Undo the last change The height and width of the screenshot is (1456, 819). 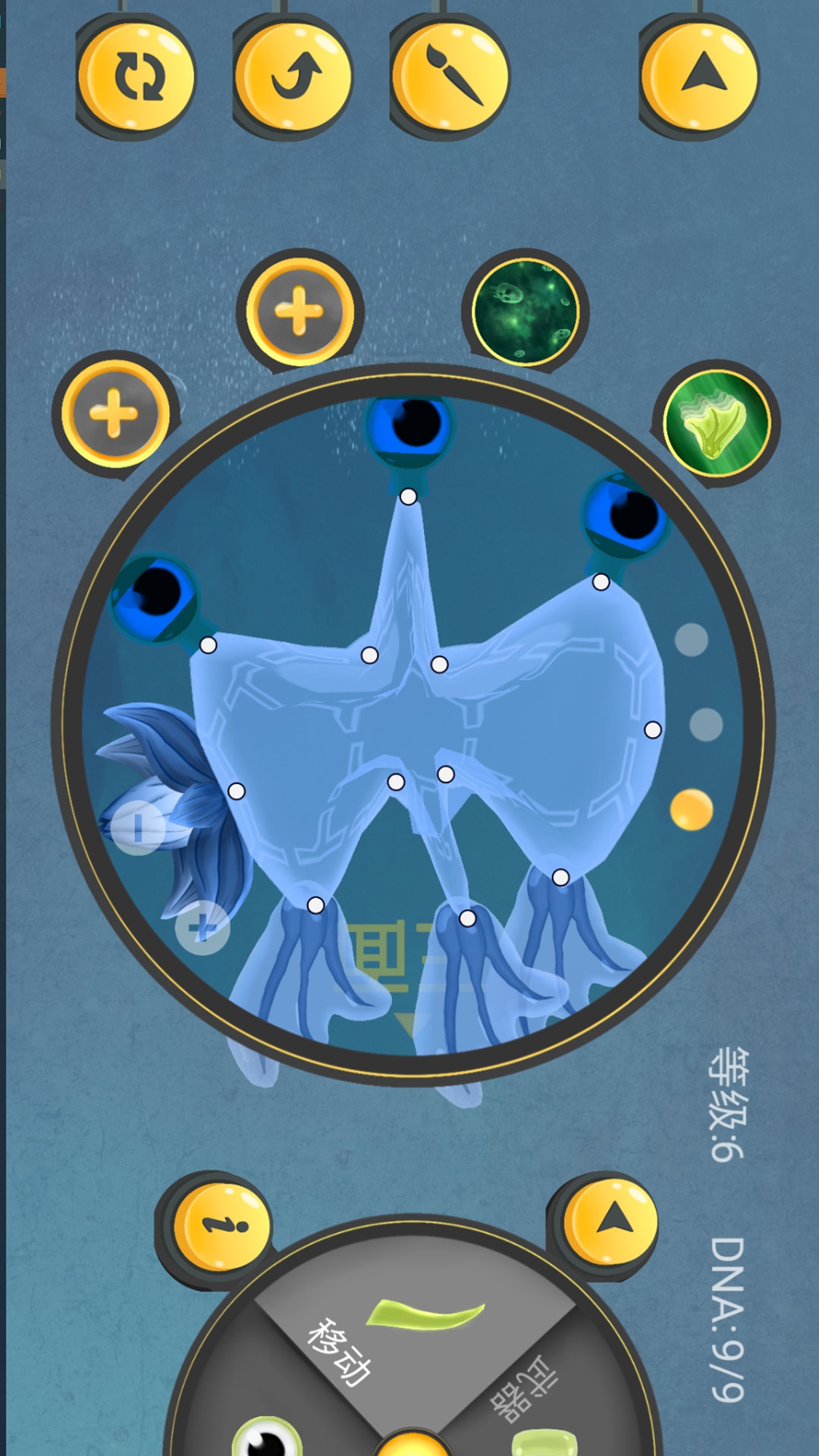(x=294, y=76)
